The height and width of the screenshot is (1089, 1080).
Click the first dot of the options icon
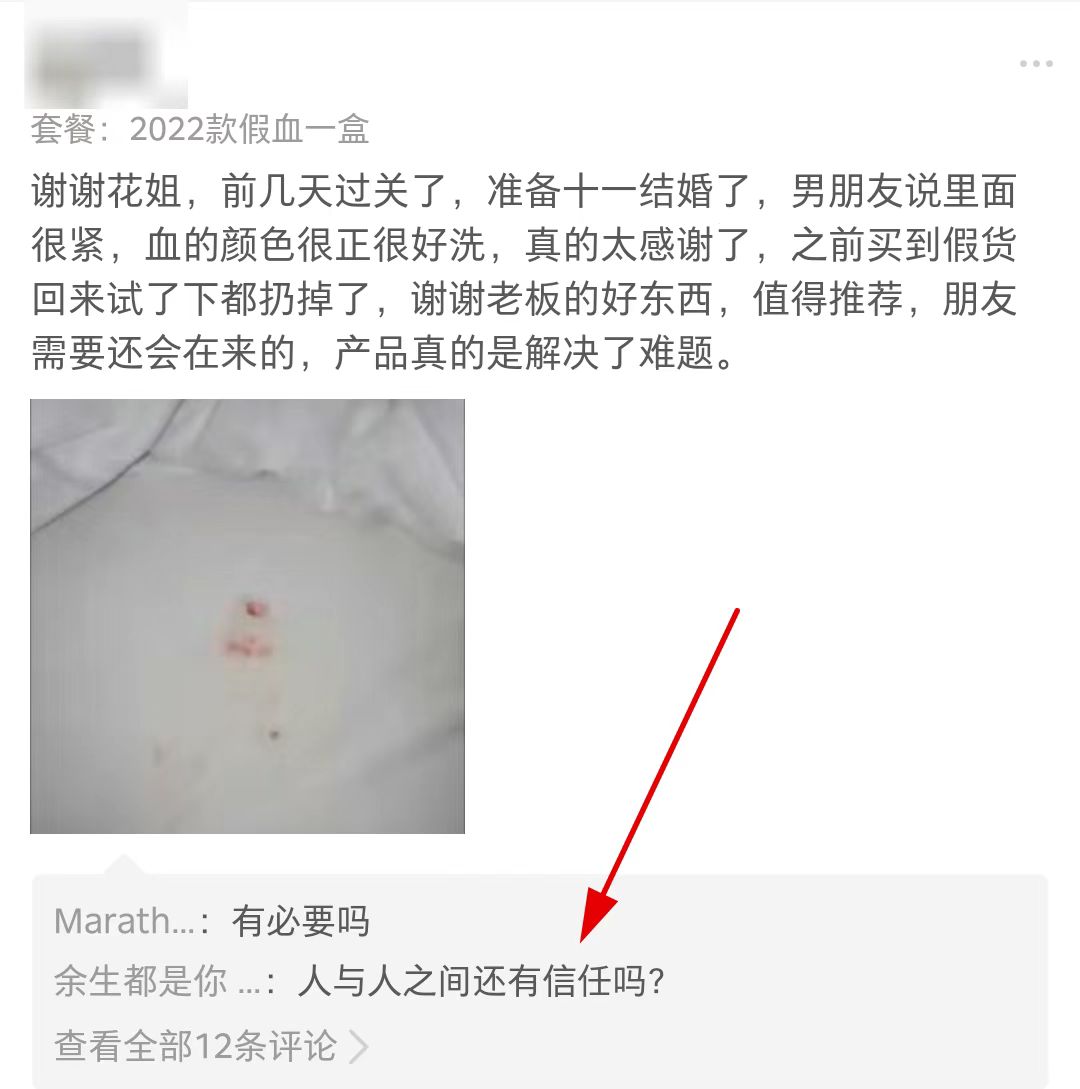[1022, 65]
